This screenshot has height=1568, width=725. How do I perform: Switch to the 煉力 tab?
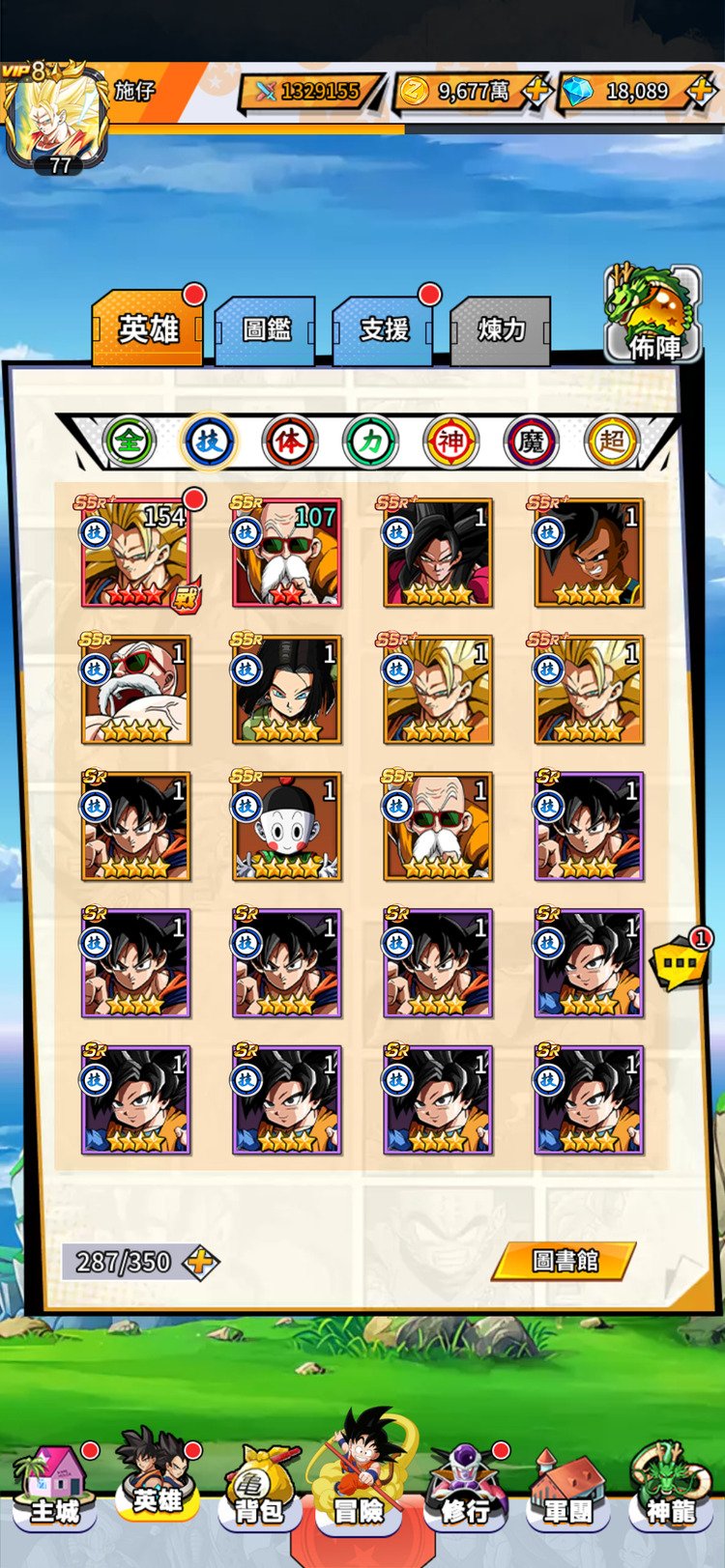[x=501, y=330]
